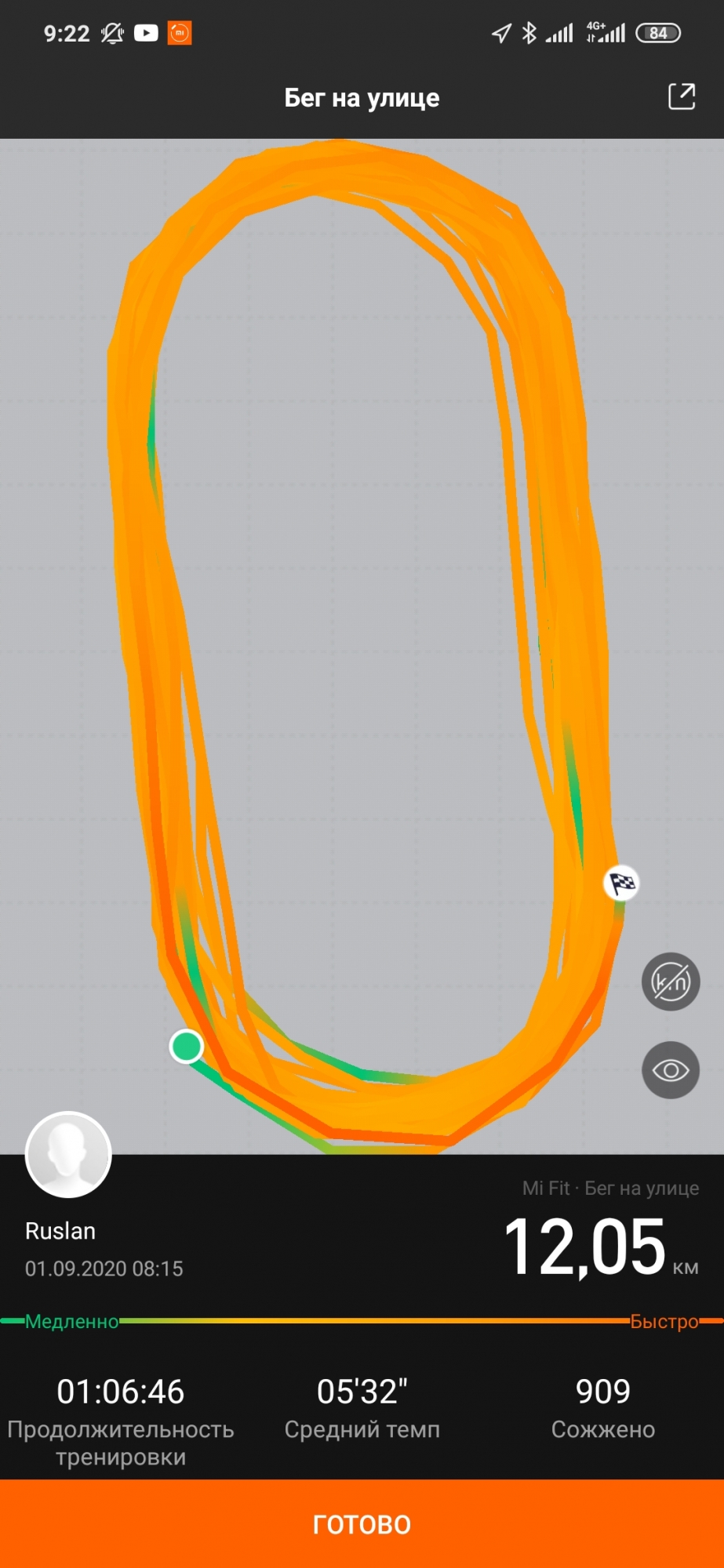
Task: Tap the ГОТОВО button to finish
Action: coord(362,1523)
